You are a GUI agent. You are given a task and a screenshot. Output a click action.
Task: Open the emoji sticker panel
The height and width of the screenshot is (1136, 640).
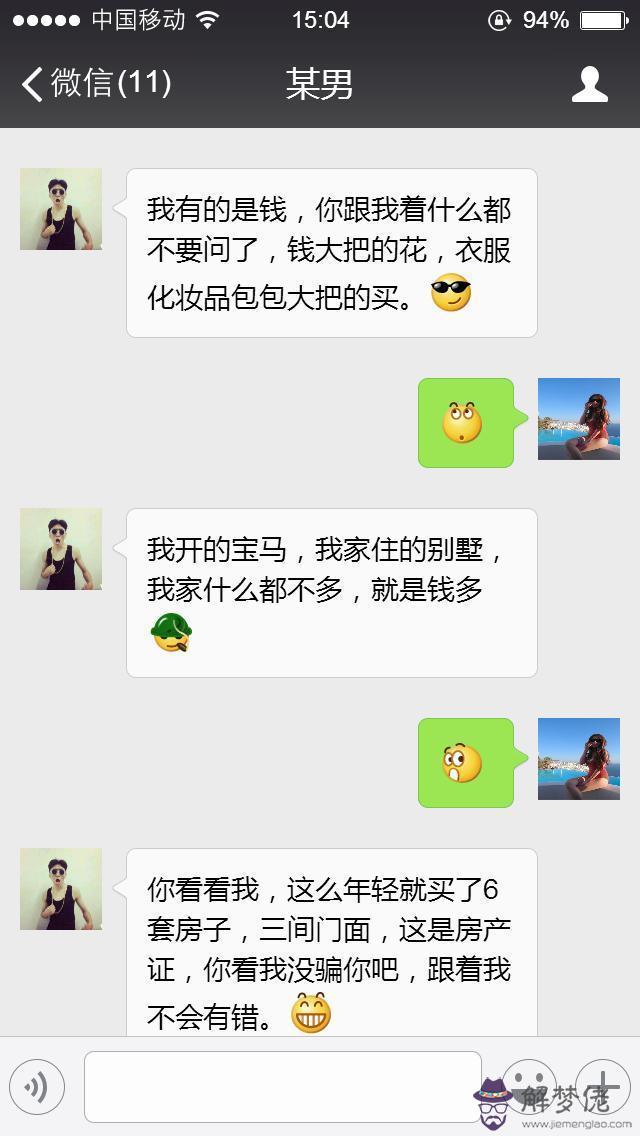528,1087
